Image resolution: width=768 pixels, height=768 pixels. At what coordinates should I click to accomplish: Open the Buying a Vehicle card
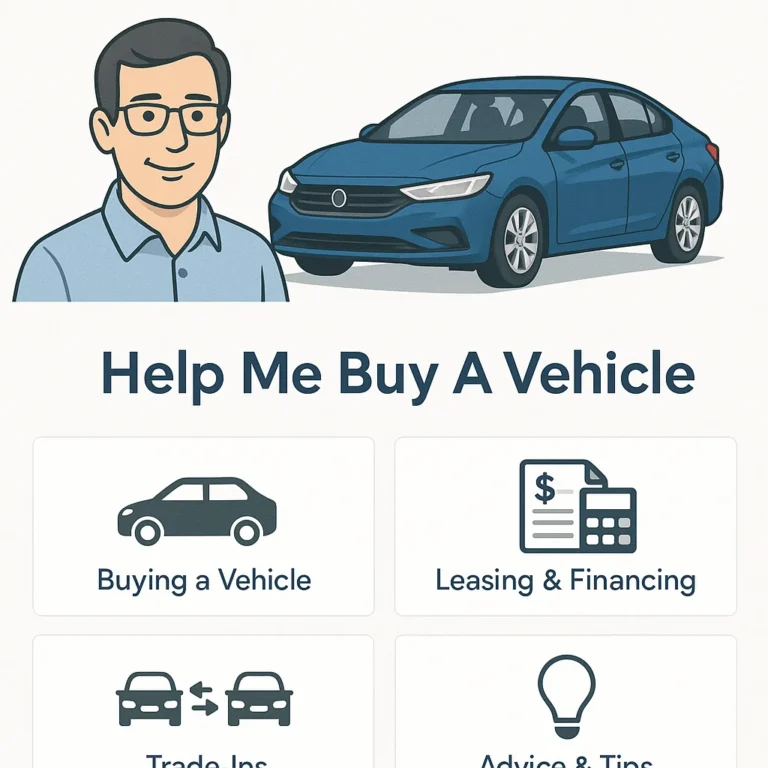coord(204,527)
